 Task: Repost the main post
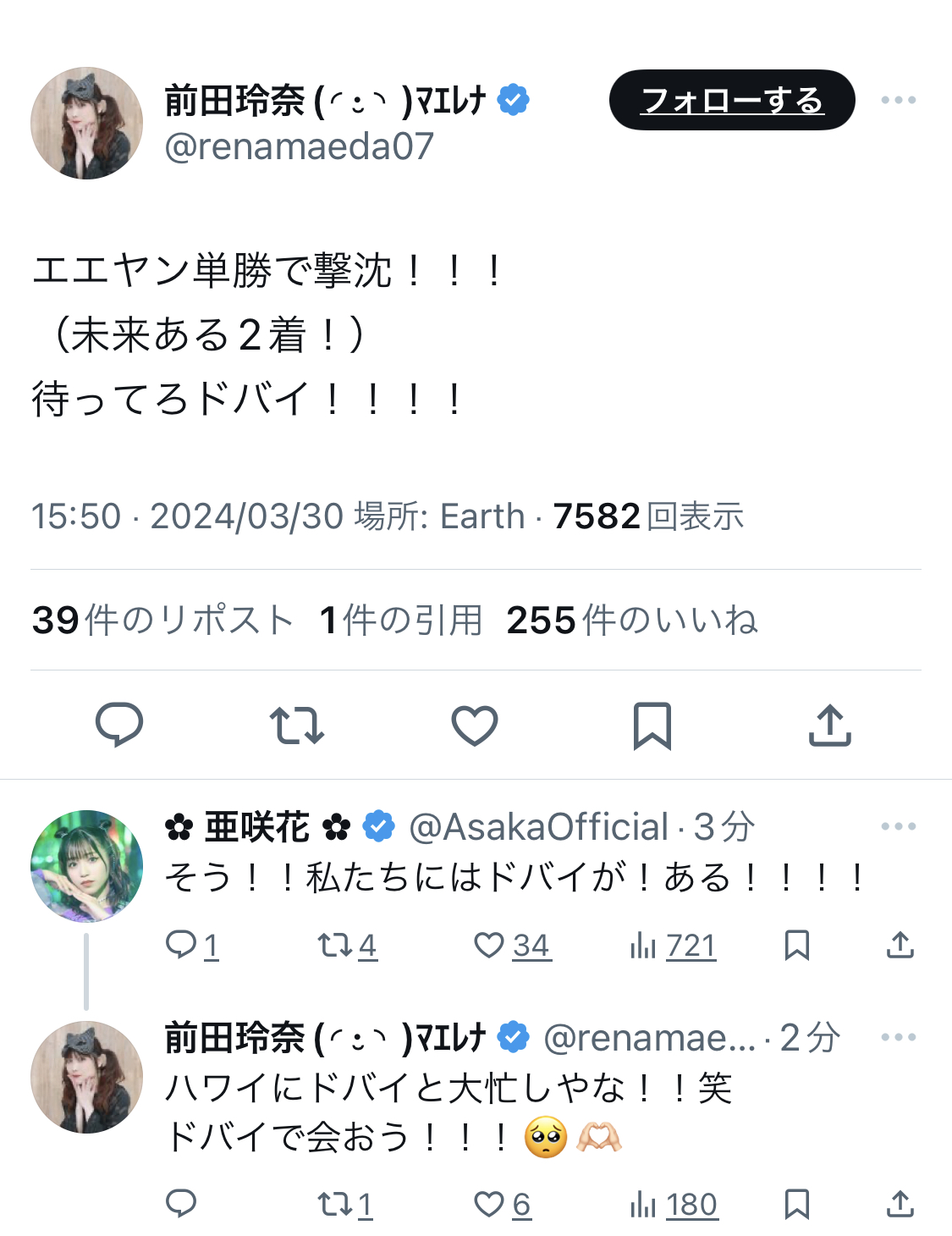click(297, 726)
